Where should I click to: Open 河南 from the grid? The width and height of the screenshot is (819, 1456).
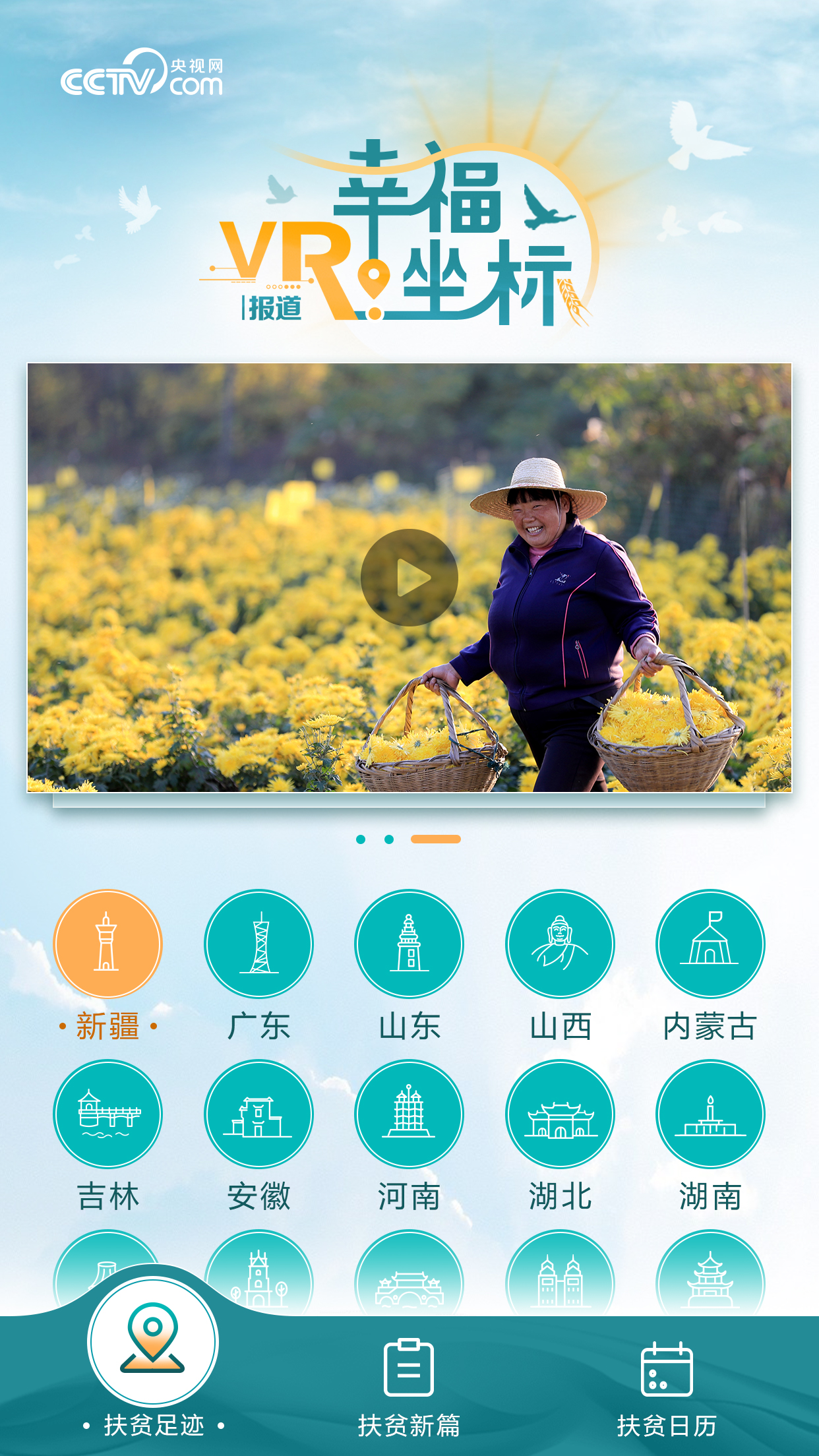coord(409,1114)
